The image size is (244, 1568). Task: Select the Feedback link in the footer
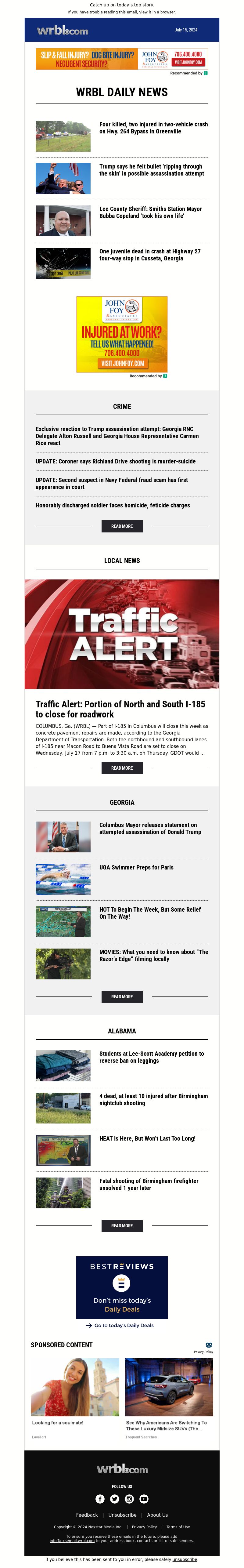tap(86, 1515)
